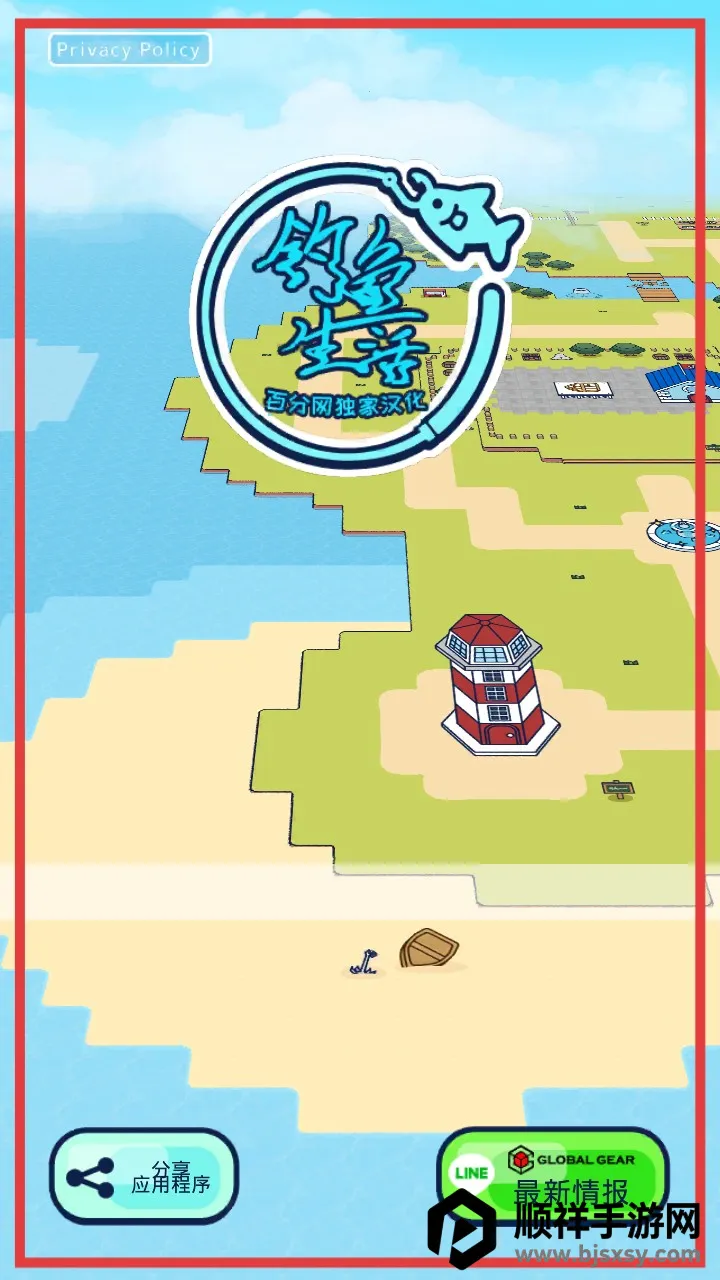Open the Privacy Policy link

[x=129, y=50]
